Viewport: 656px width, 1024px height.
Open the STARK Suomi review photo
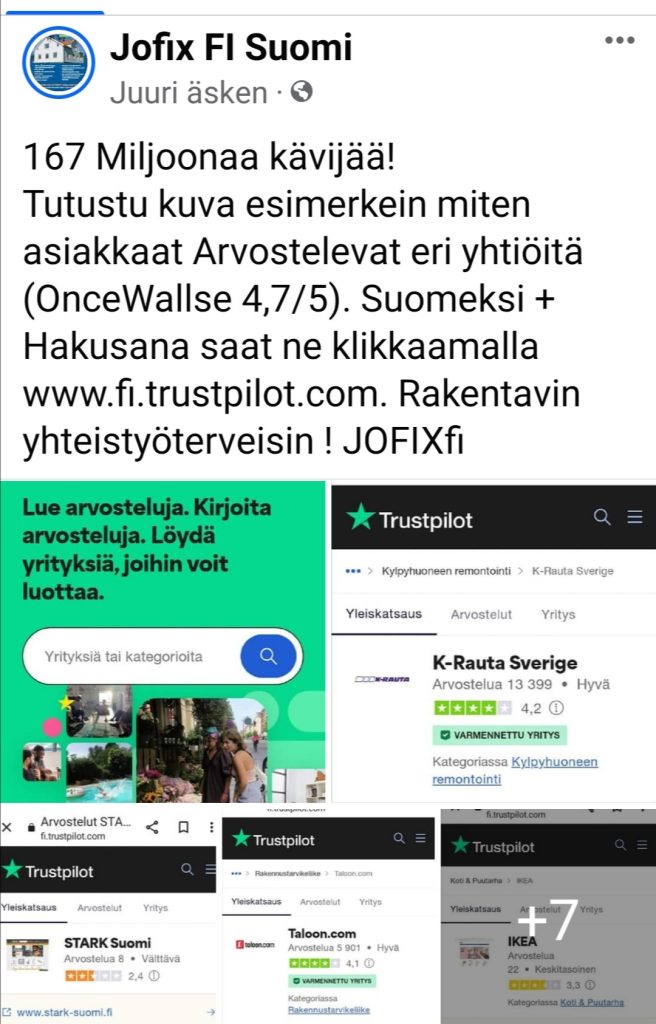click(108, 915)
